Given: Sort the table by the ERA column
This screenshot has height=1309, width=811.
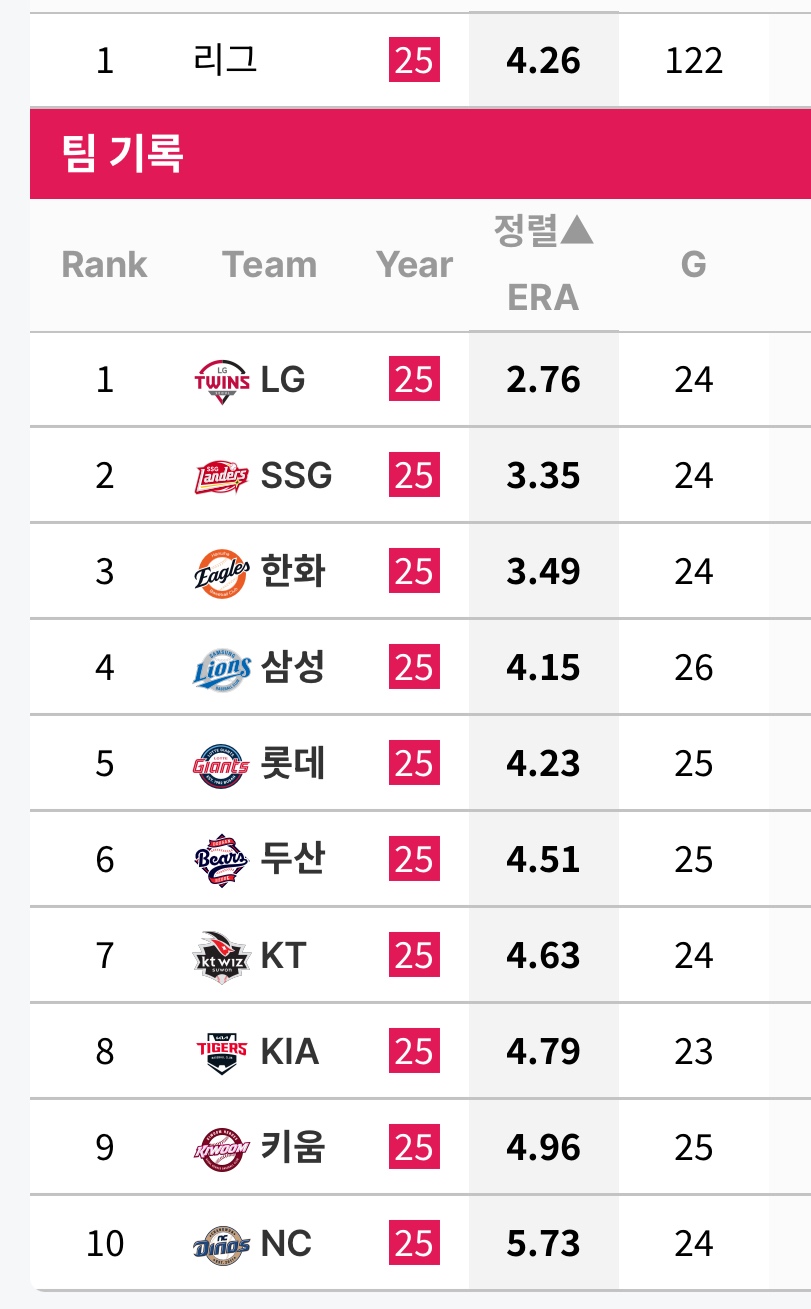Looking at the screenshot, I should click(x=543, y=296).
